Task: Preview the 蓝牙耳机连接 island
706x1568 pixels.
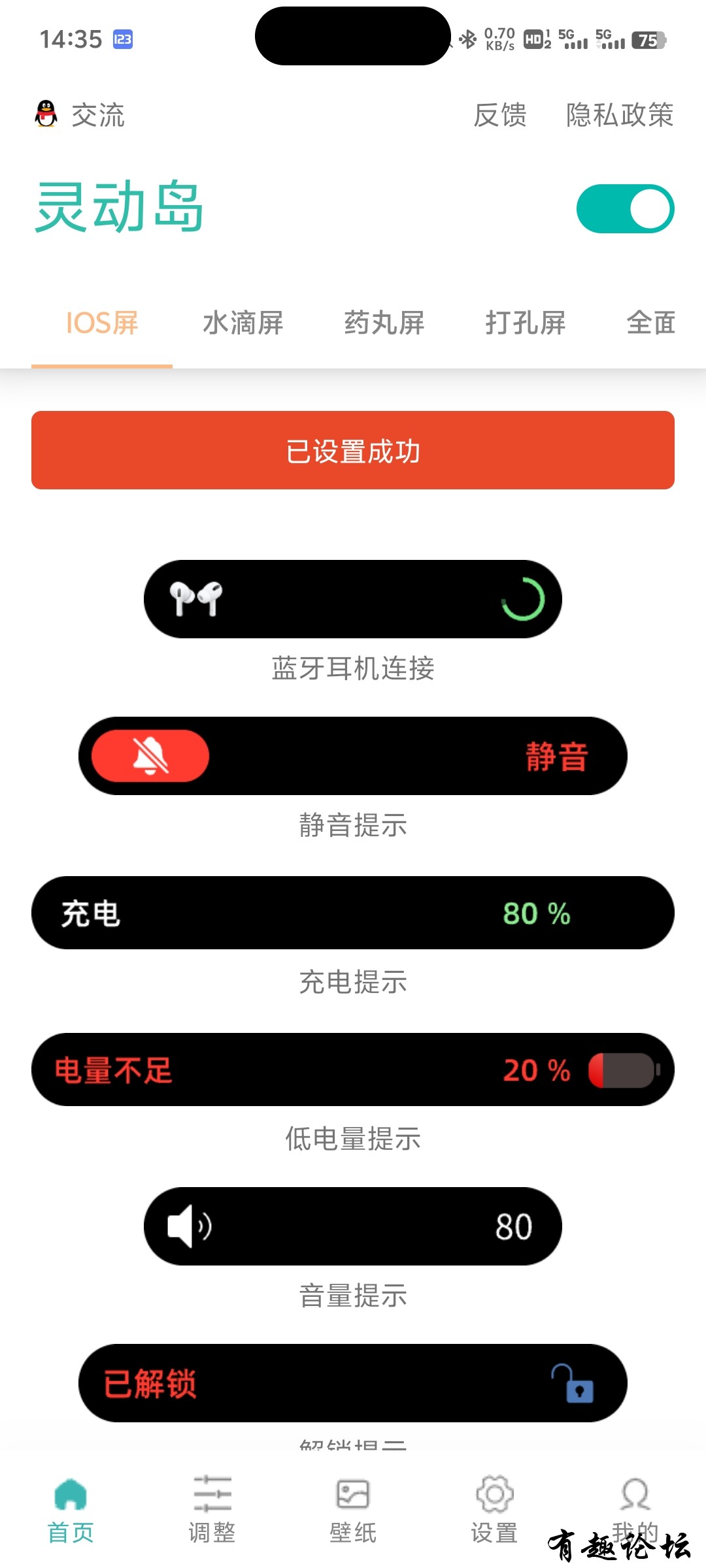Action: coord(353,599)
